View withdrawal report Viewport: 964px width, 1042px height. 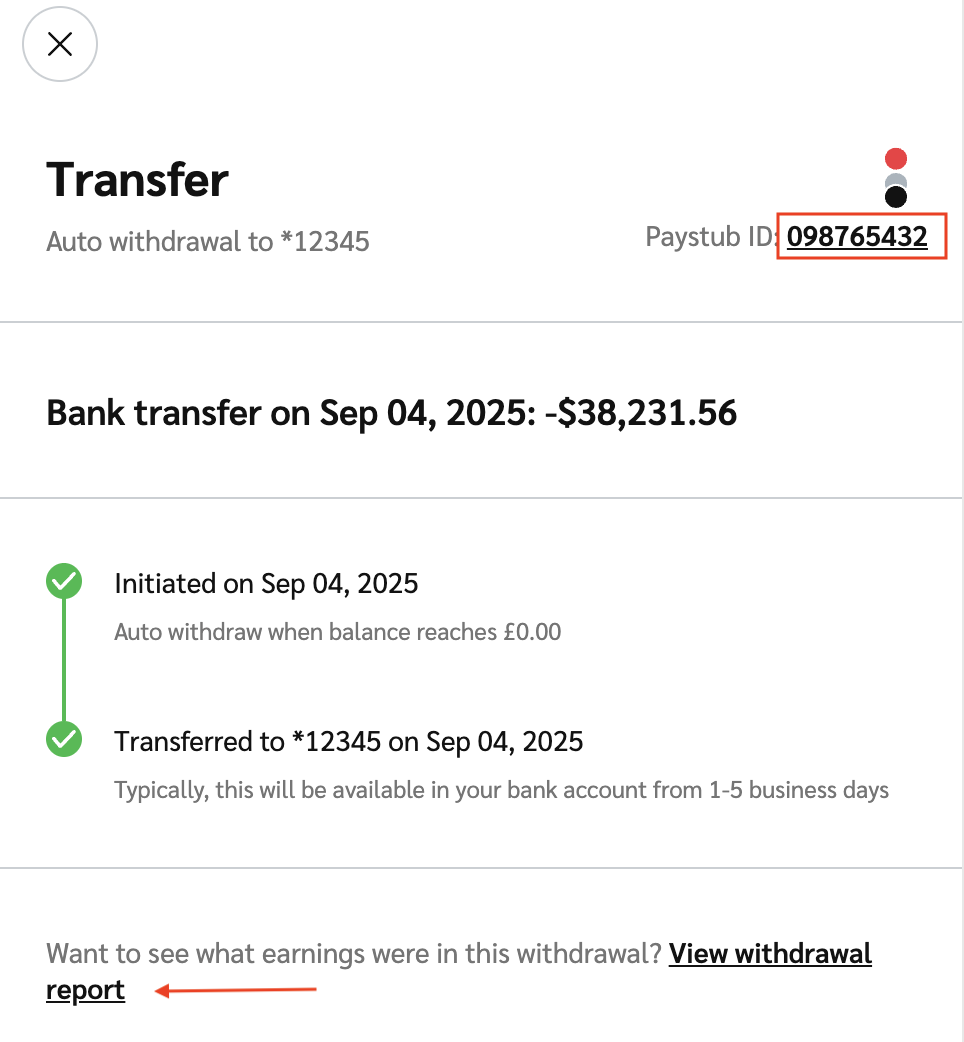[x=769, y=954]
